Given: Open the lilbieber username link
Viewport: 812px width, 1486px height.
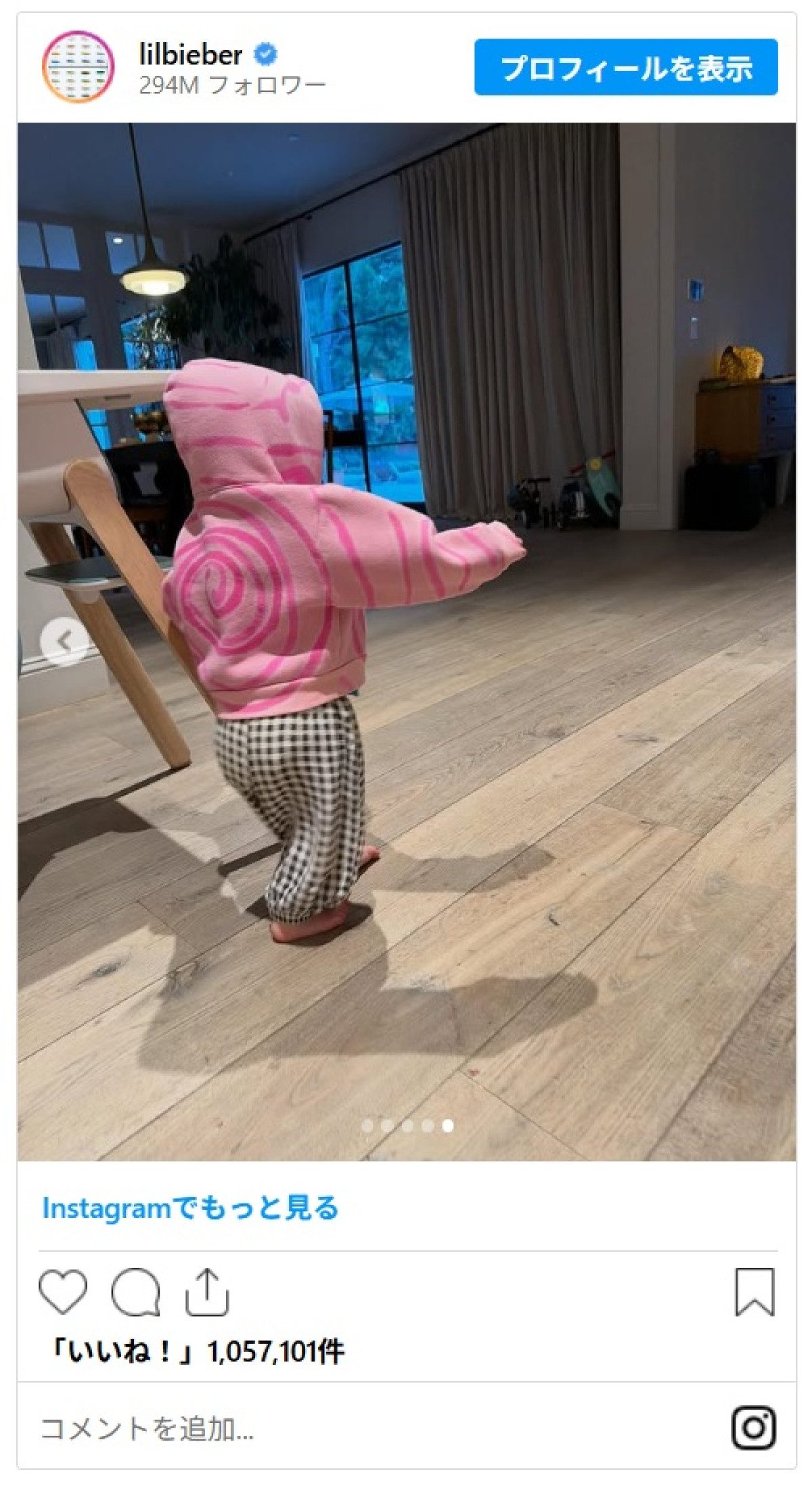Looking at the screenshot, I should [190, 54].
